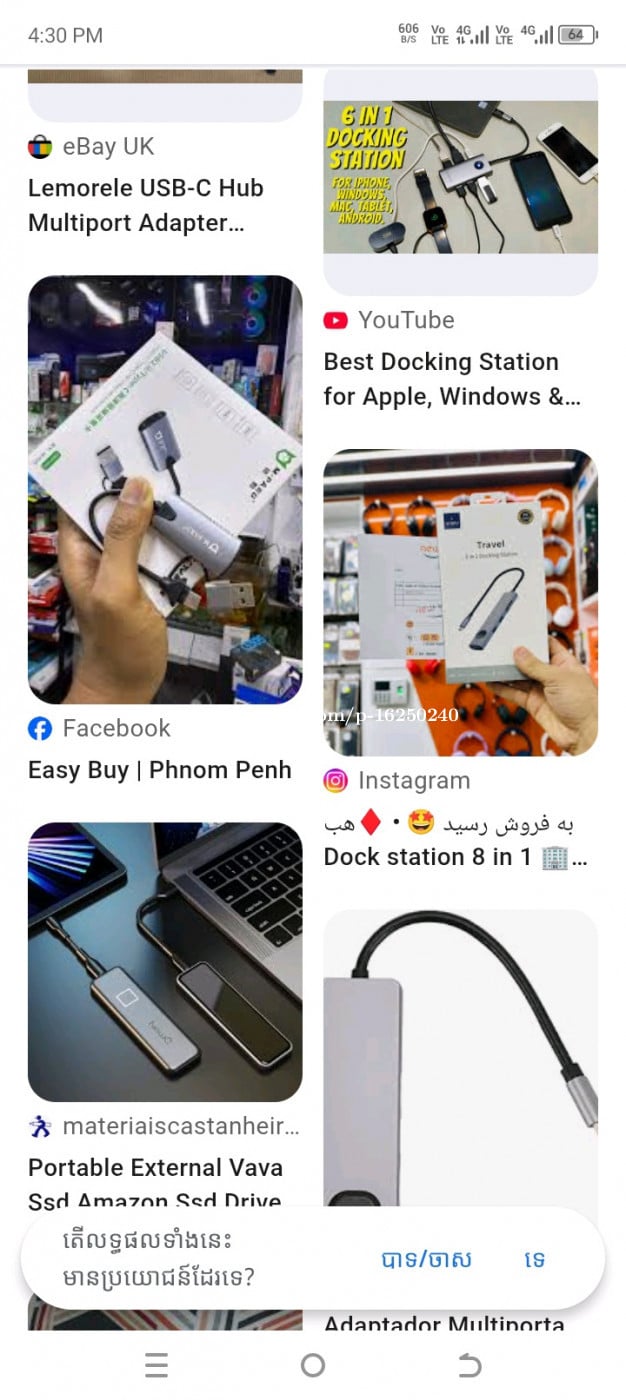Viewport: 626px width, 1400px height.
Task: Go to the home screen via system home button
Action: 313,1365
